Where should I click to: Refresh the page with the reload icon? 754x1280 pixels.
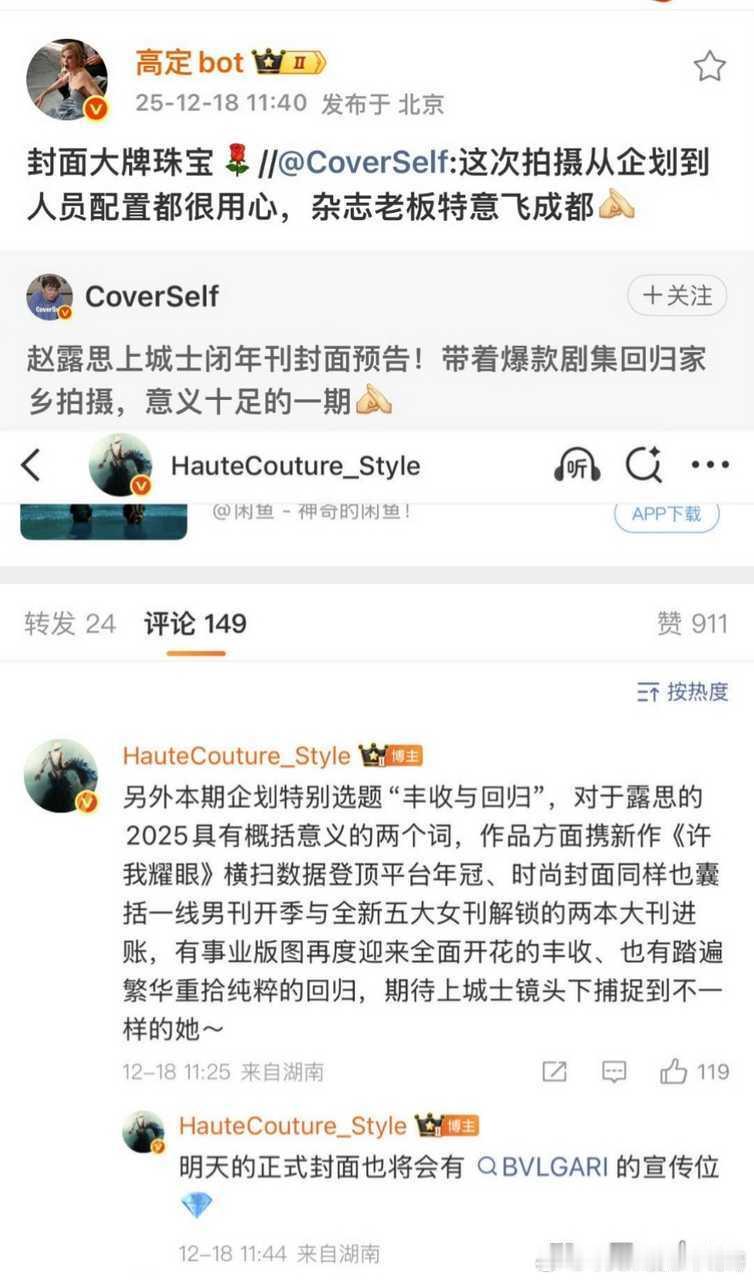[x=645, y=464]
